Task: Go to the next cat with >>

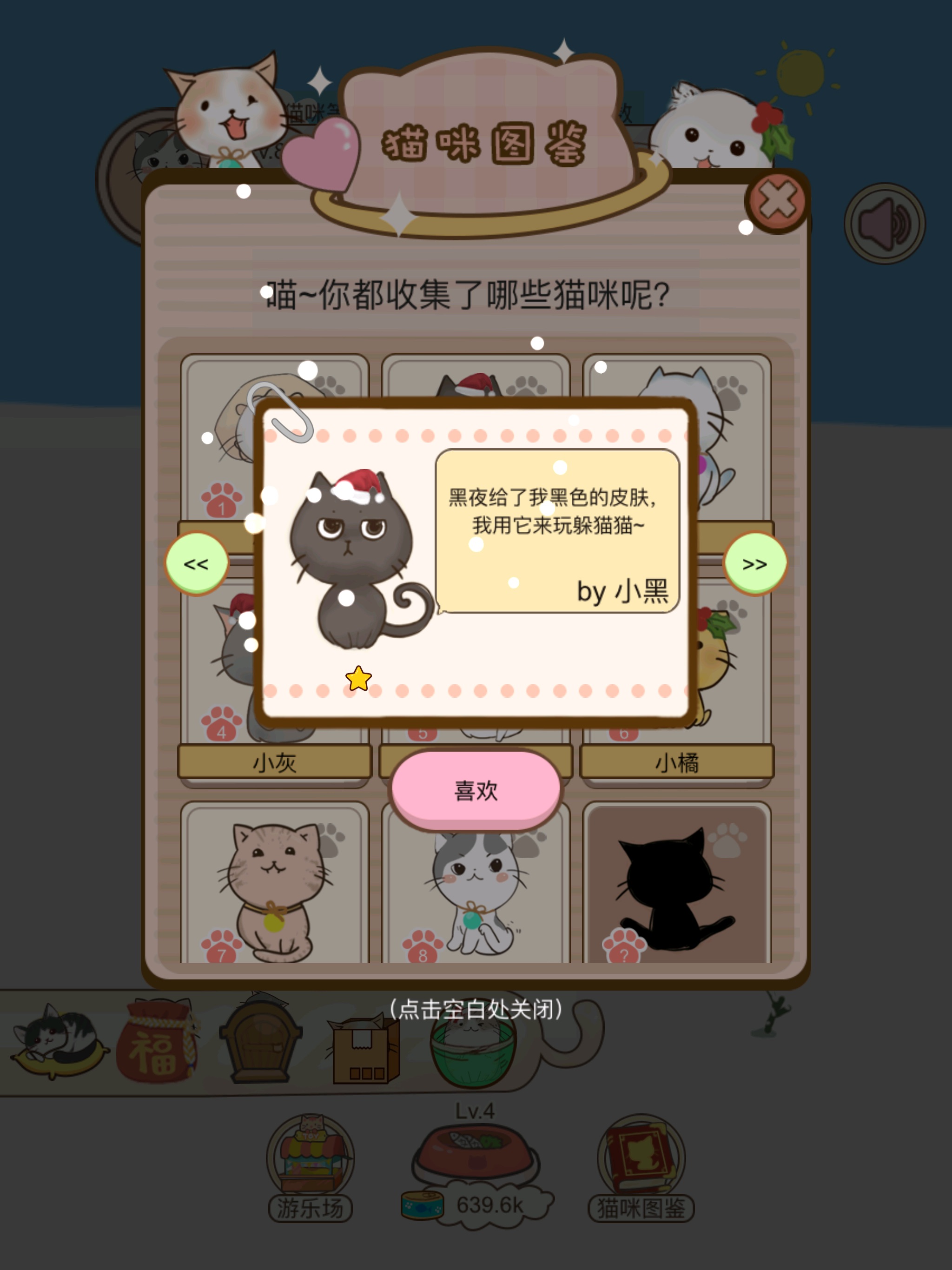Action: click(x=754, y=564)
